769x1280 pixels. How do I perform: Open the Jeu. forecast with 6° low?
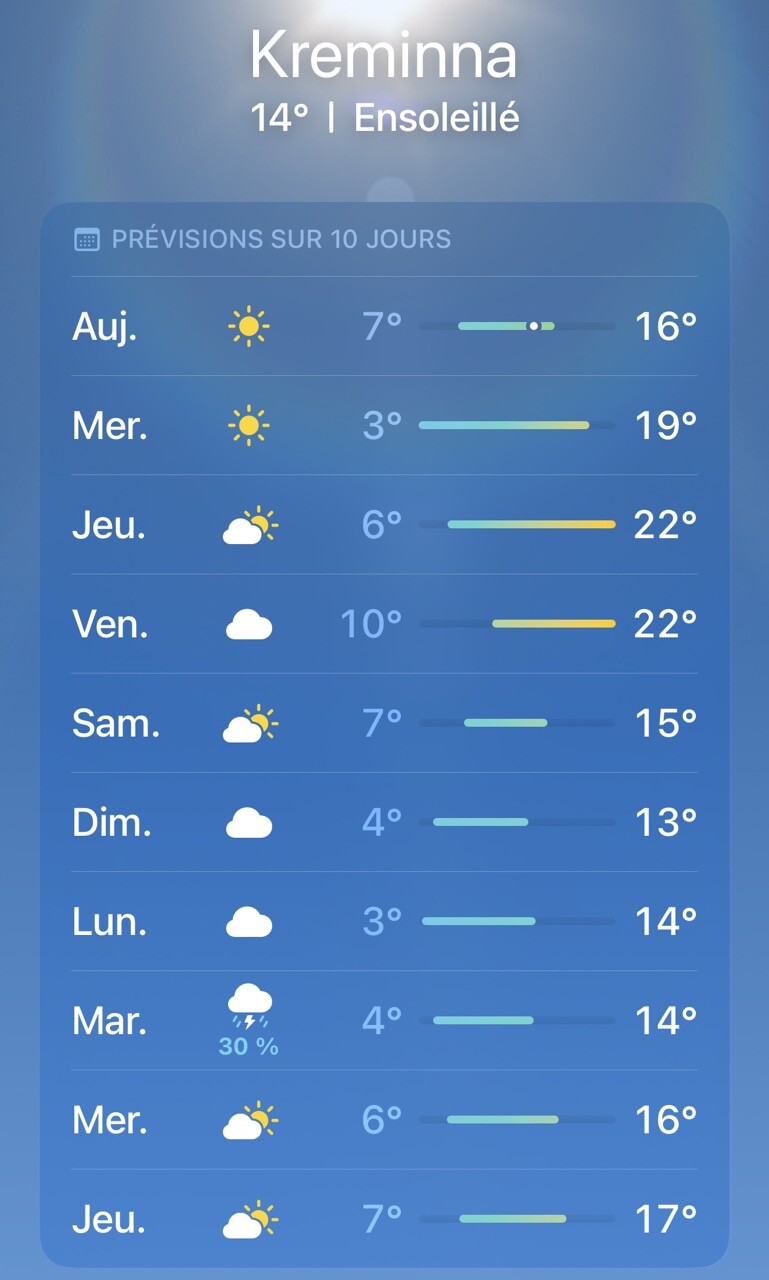[384, 525]
